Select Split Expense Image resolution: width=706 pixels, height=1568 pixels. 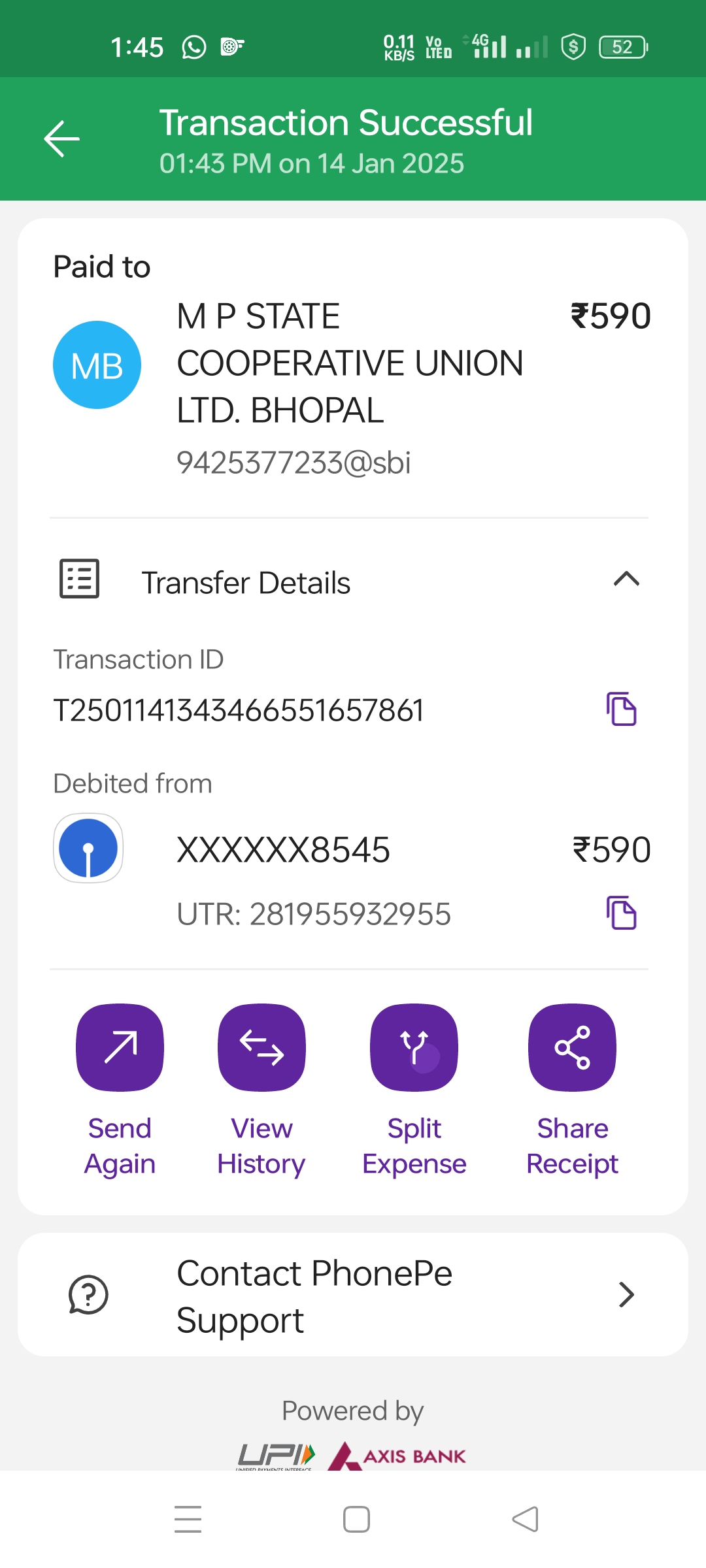(414, 1047)
